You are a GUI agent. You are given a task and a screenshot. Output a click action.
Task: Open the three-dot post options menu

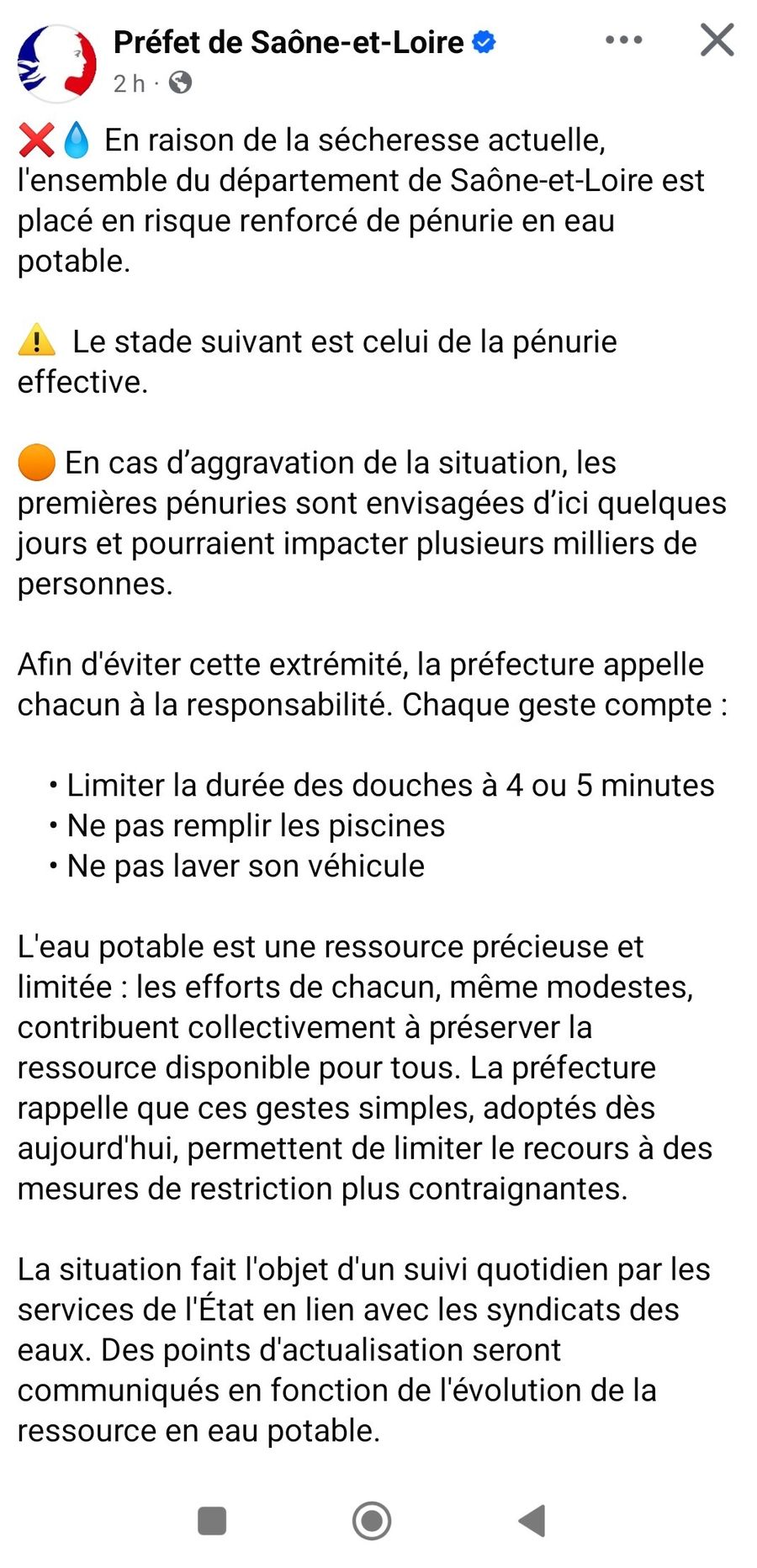coord(623,40)
